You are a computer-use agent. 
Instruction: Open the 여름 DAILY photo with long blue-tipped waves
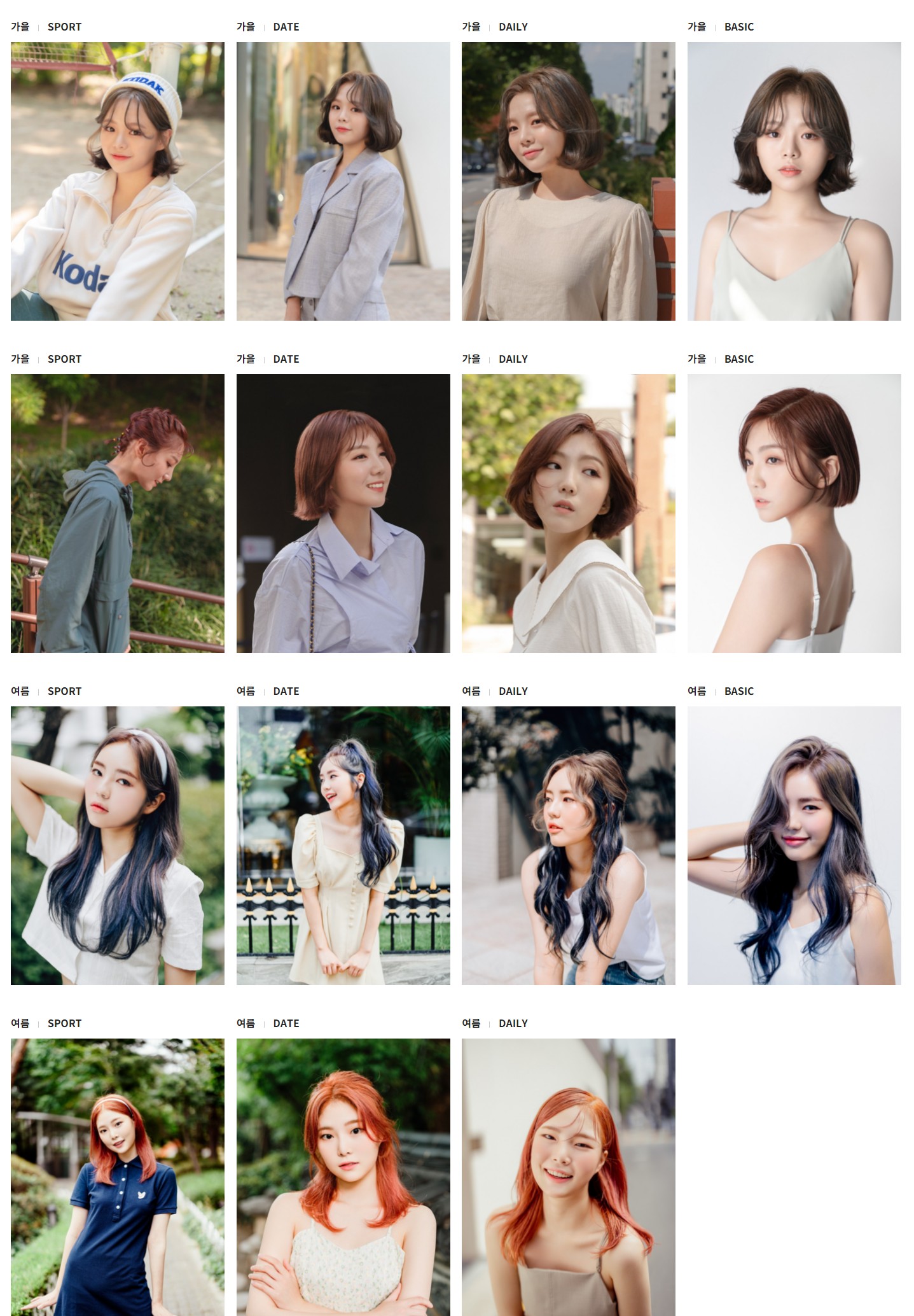pos(568,845)
